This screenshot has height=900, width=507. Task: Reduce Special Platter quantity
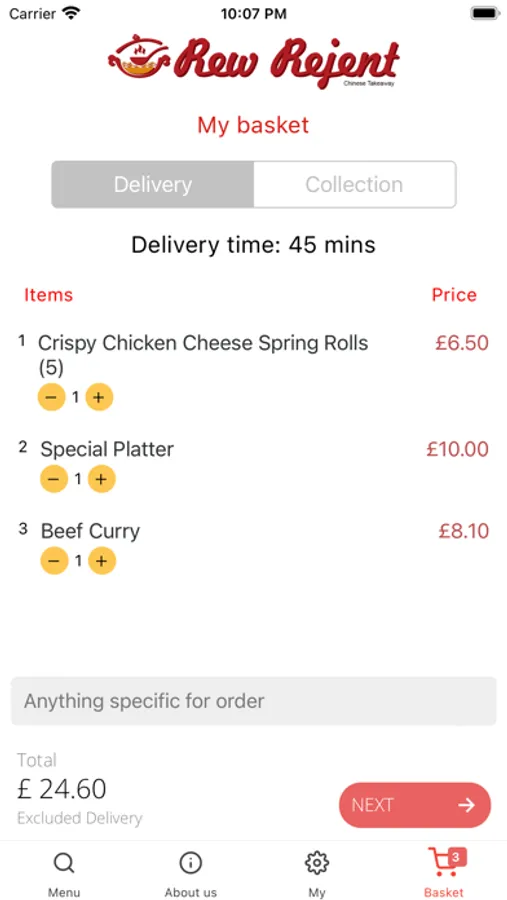[54, 479]
